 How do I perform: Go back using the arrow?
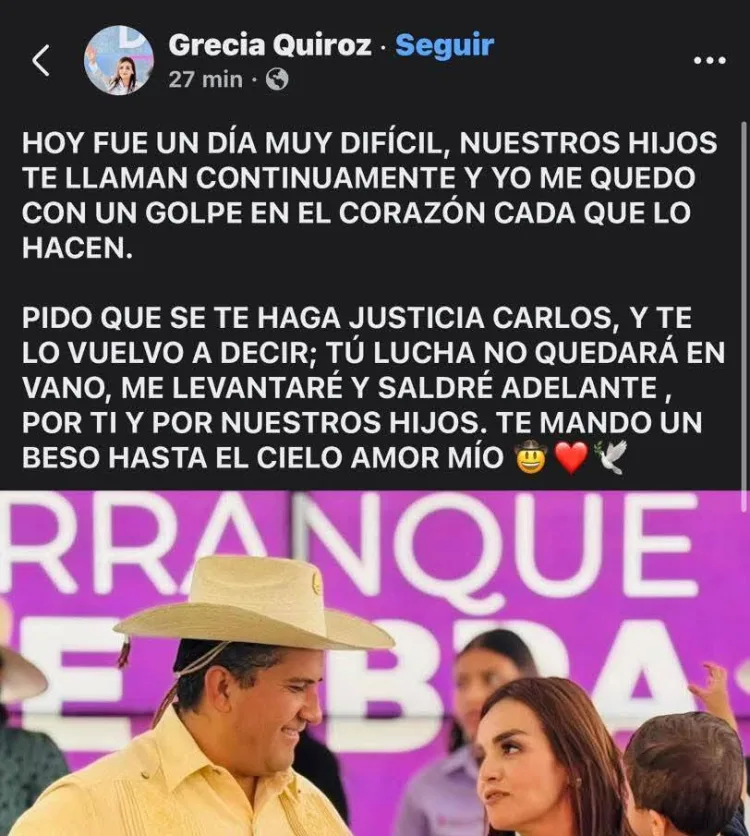40,61
